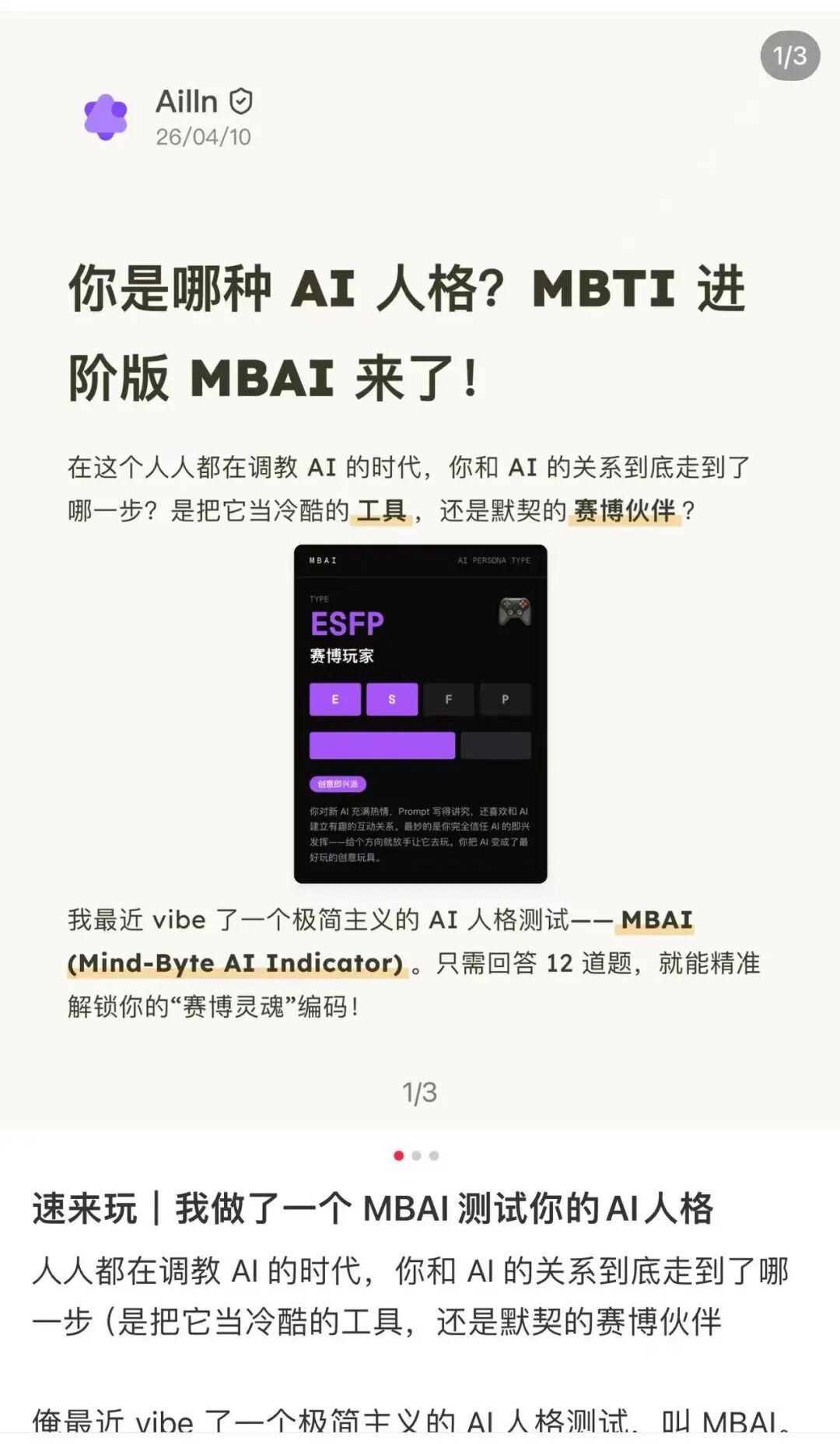The image size is (840, 1444).
Task: Jump to the second carousel page dot
Action: [416, 1155]
